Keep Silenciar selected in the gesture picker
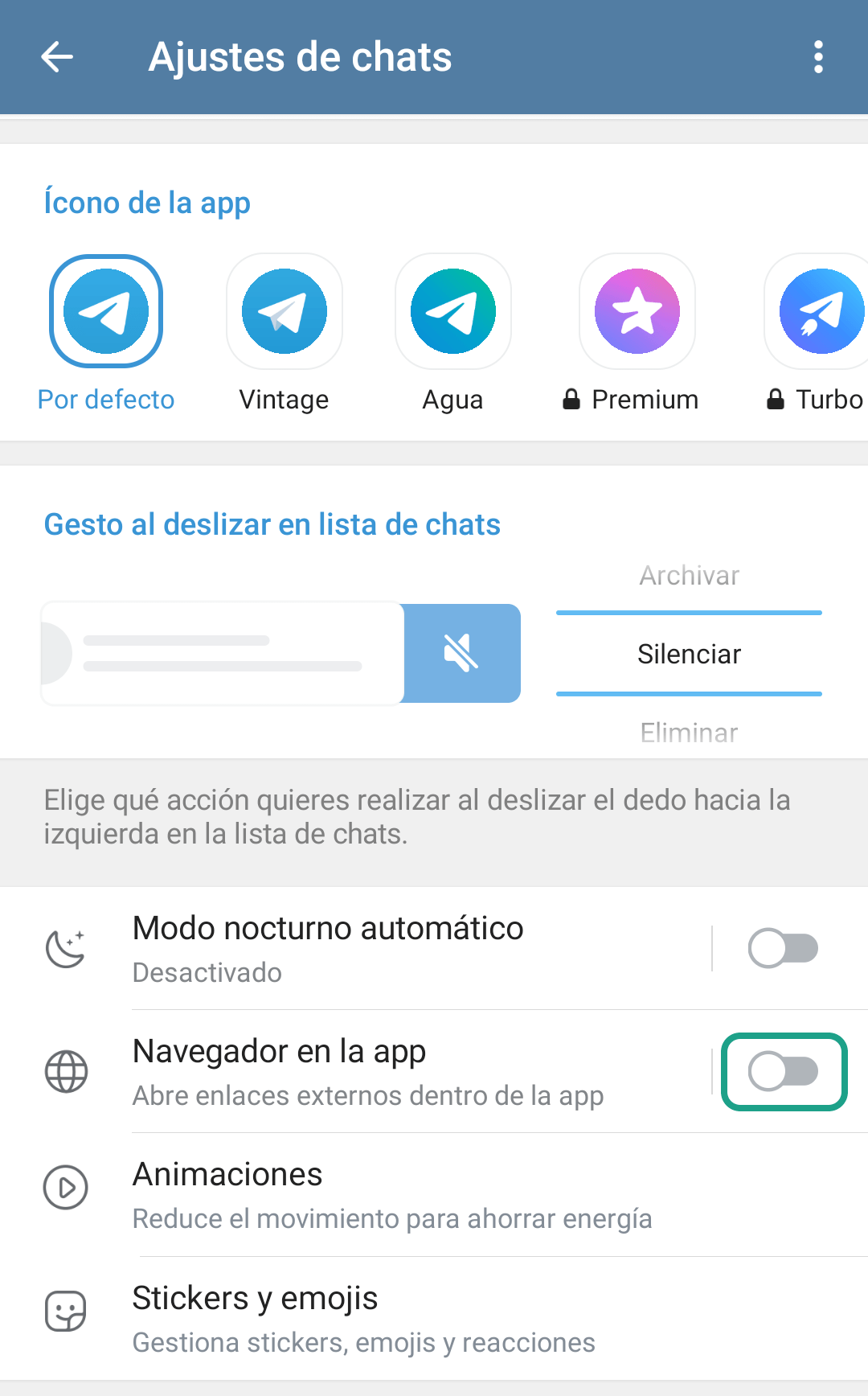This screenshot has width=868, height=1396. [x=689, y=653]
